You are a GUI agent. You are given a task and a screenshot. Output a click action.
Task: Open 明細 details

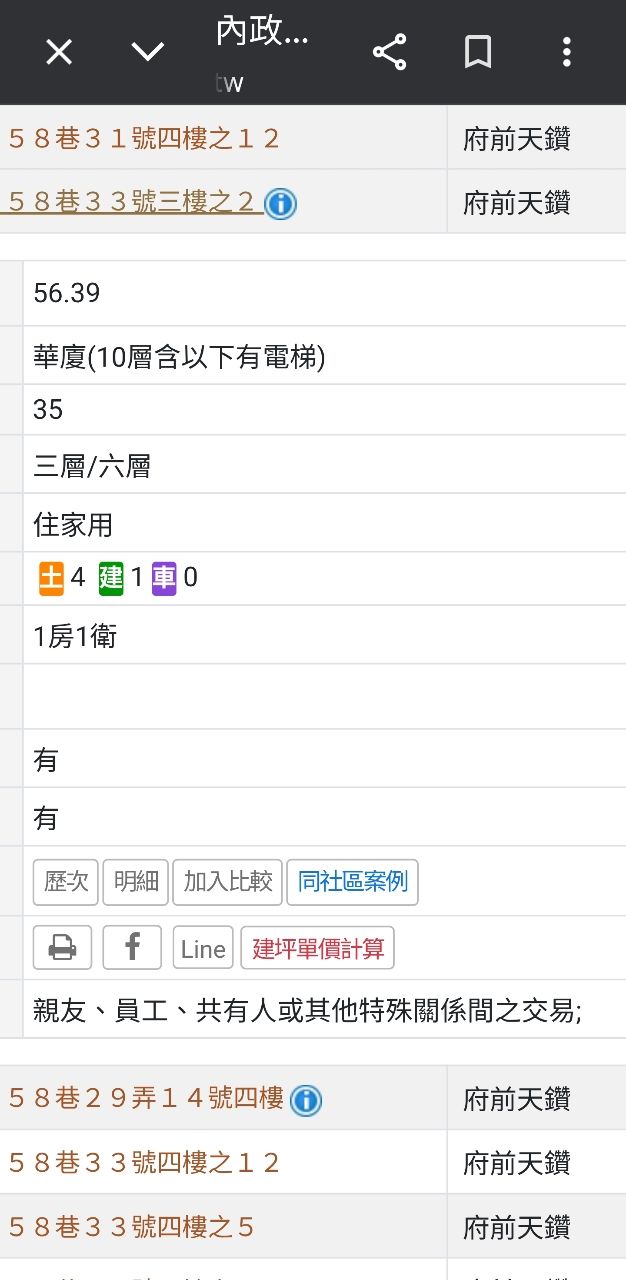[136, 882]
